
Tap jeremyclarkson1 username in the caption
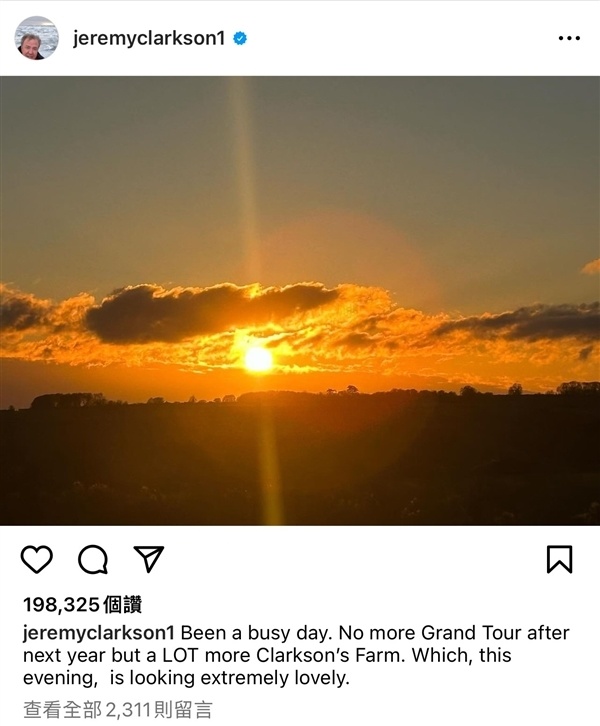coord(99,633)
